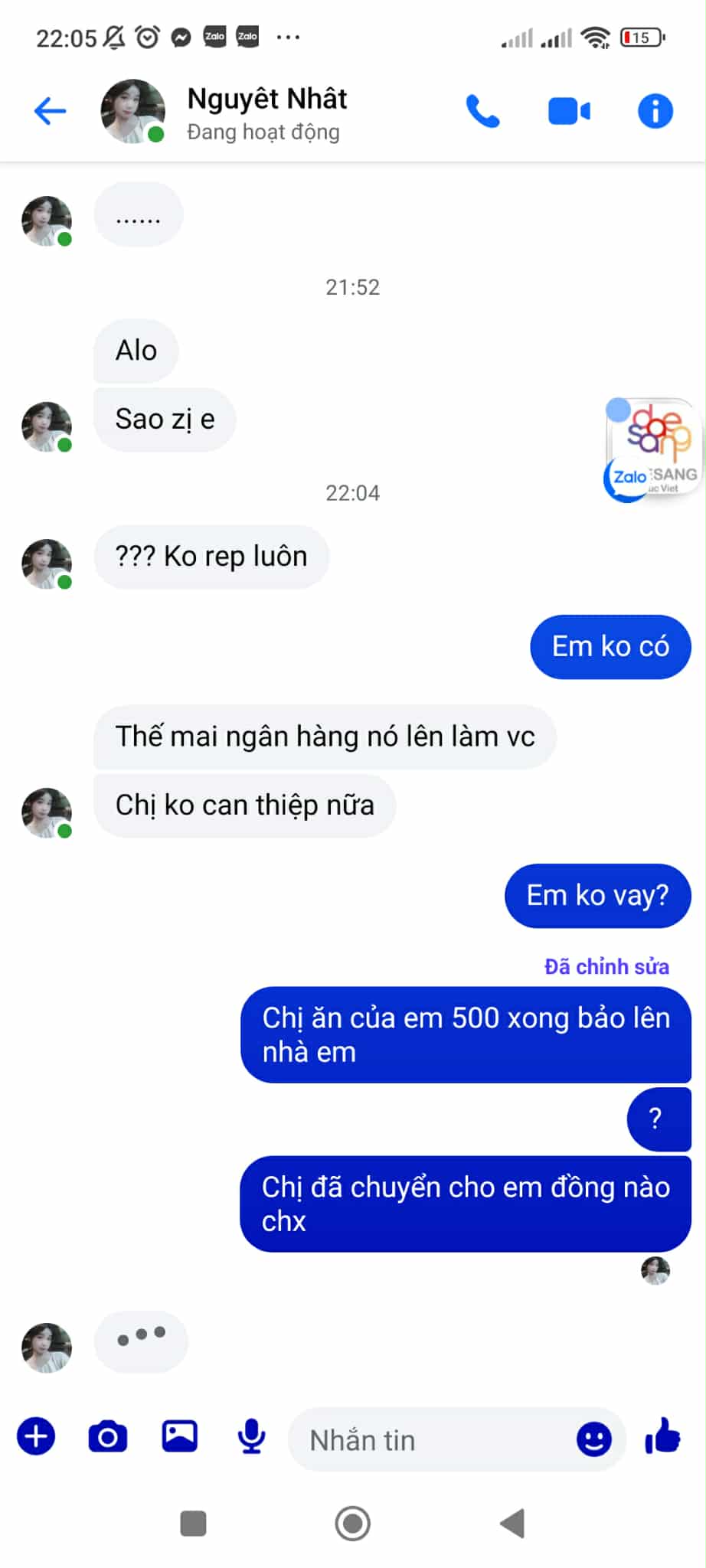Open conversation info details
706x1568 pixels.
655,112
